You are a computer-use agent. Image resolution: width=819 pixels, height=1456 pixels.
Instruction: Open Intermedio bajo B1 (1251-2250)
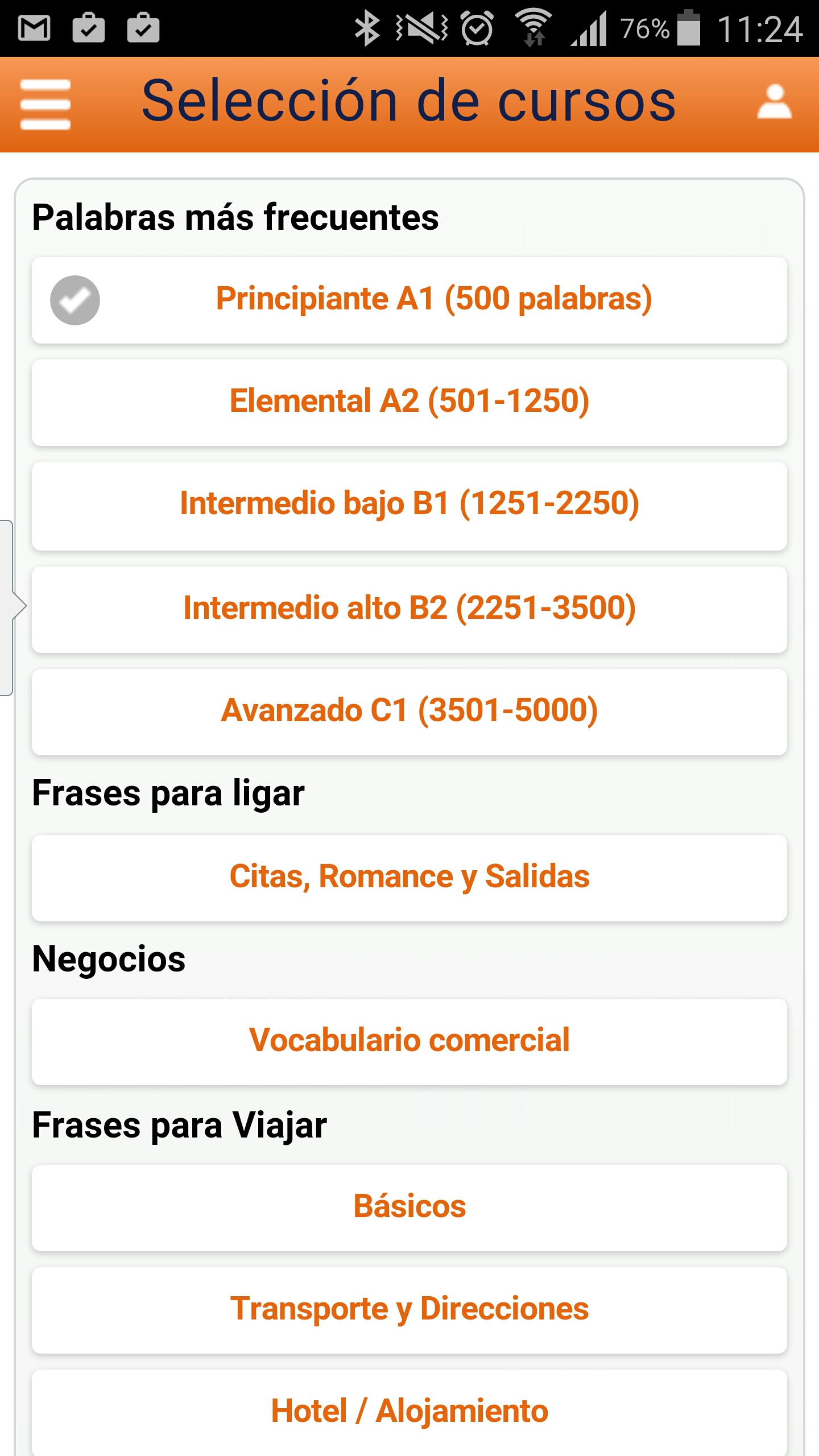click(409, 504)
